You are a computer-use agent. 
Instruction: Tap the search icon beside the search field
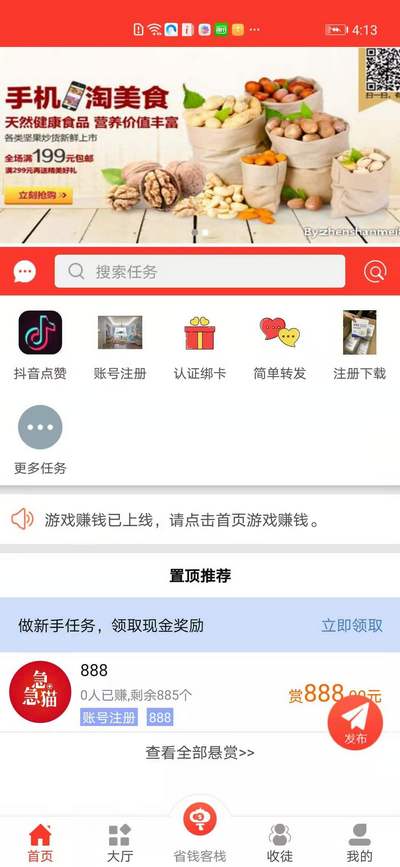375,271
